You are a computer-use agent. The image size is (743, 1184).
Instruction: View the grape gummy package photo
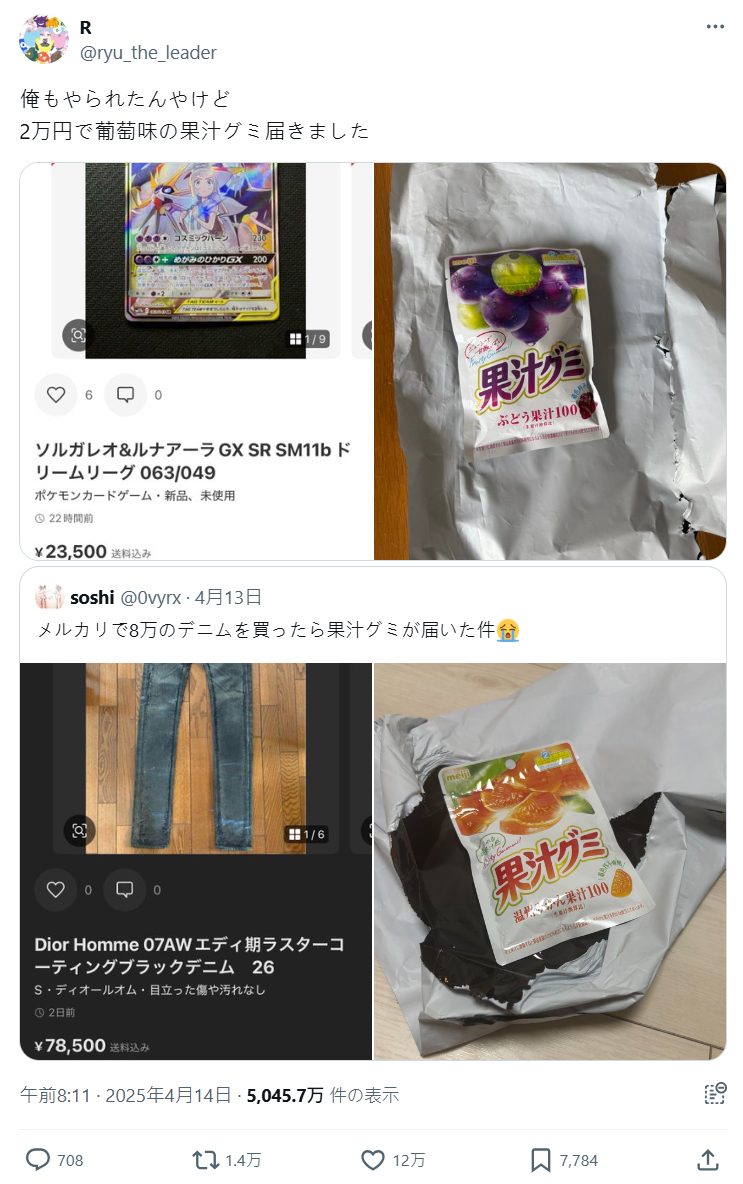550,360
